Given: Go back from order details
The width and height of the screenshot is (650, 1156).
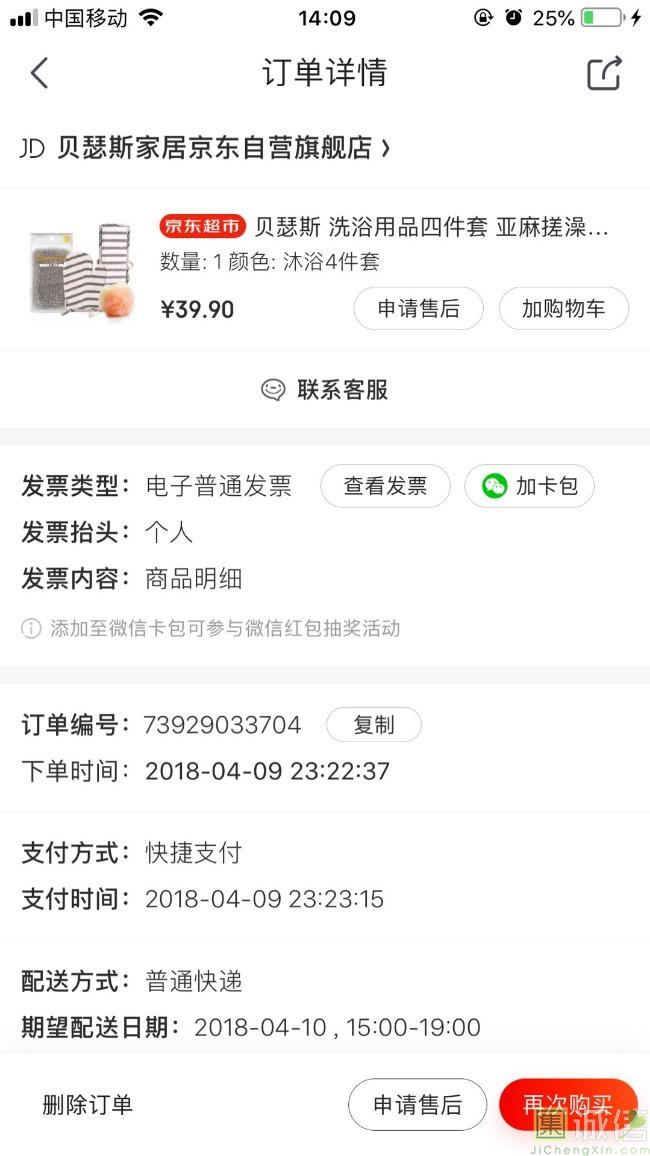Looking at the screenshot, I should pos(39,73).
